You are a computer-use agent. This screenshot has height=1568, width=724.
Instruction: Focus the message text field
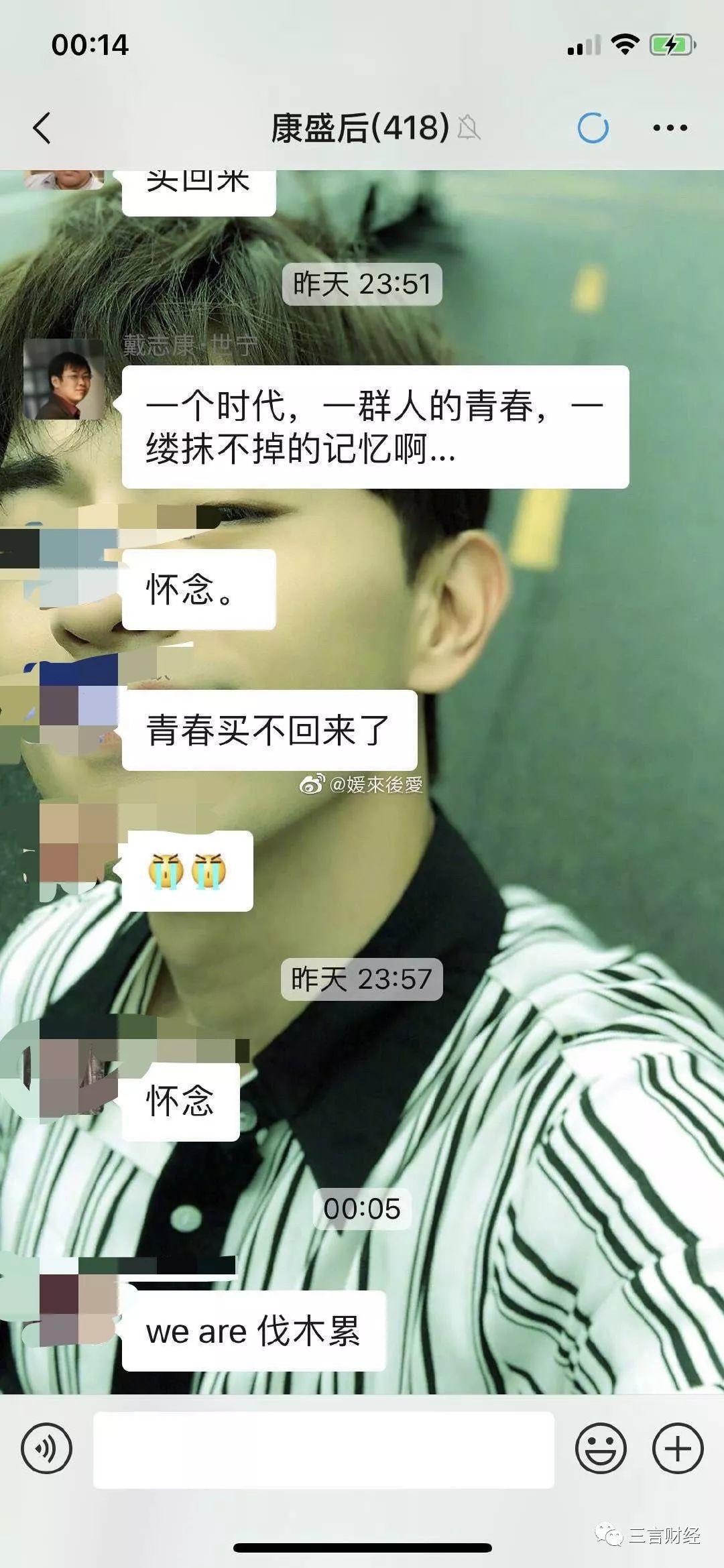(x=323, y=1449)
